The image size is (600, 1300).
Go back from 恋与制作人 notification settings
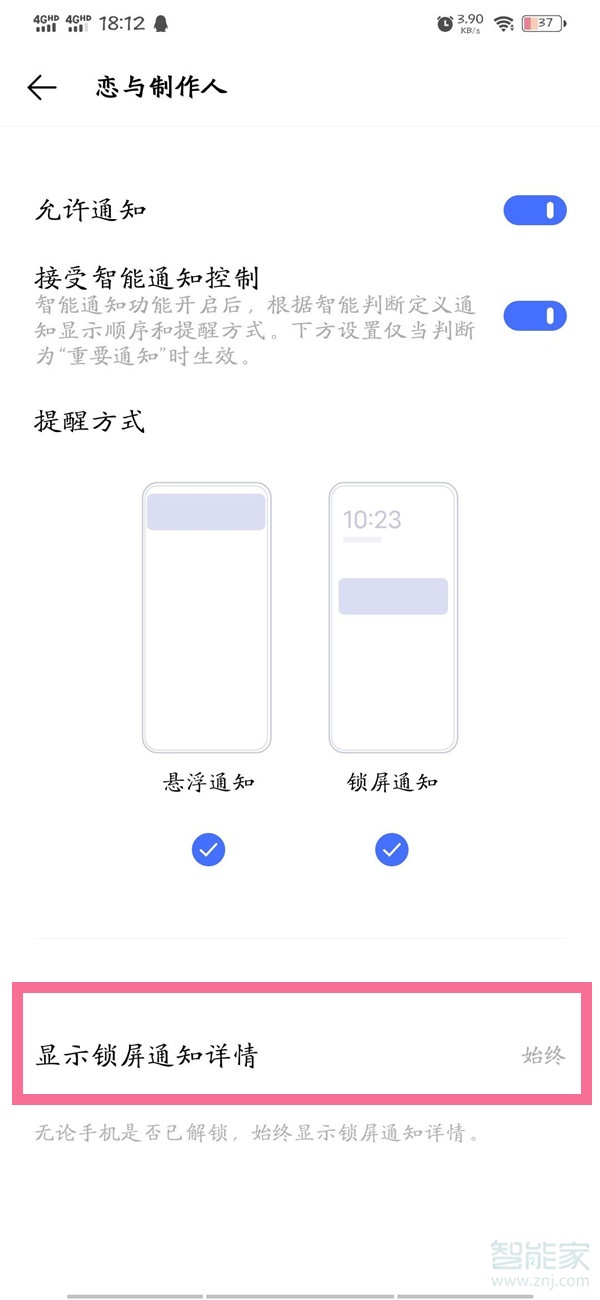[x=42, y=88]
